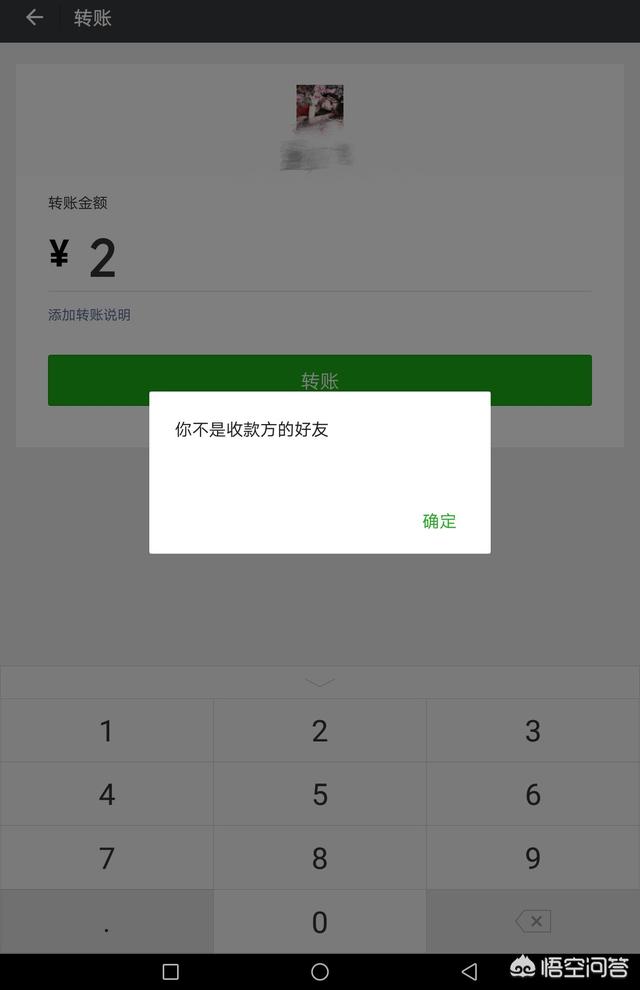Tap the decimal point key
The image size is (640, 990).
tap(106, 922)
